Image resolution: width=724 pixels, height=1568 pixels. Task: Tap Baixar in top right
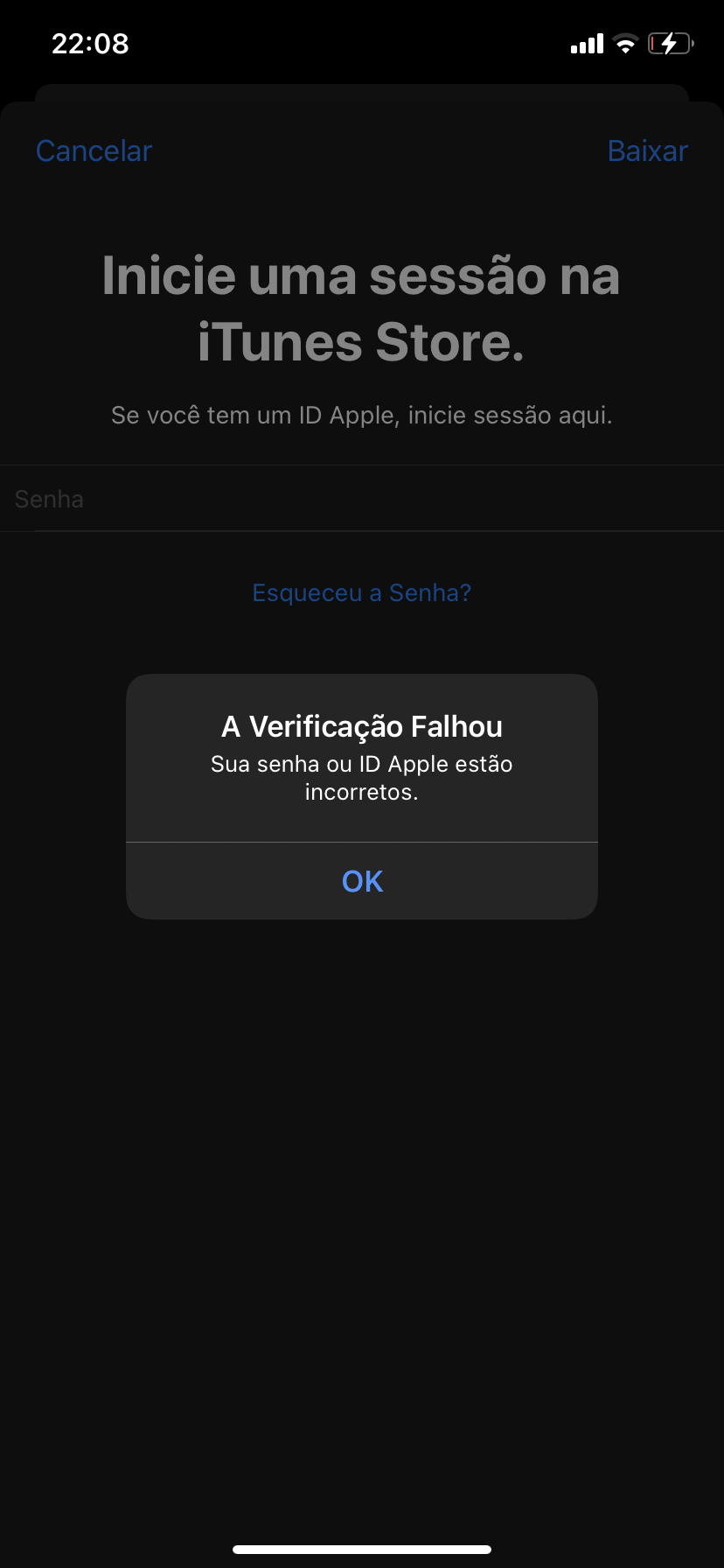(x=647, y=150)
